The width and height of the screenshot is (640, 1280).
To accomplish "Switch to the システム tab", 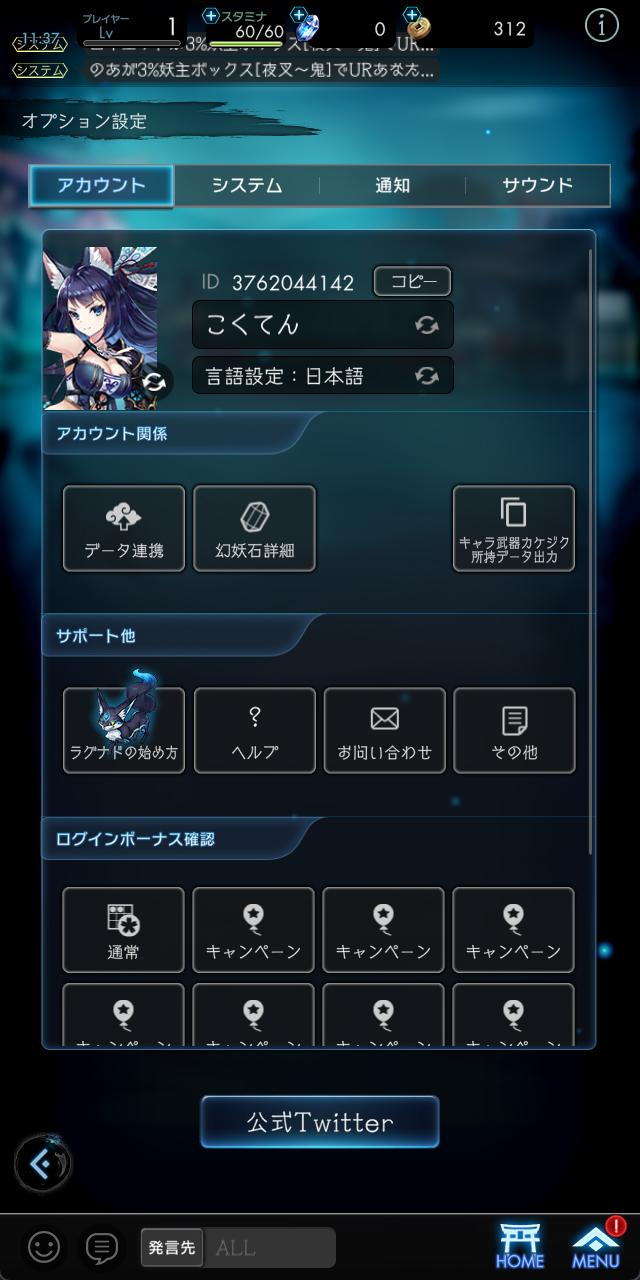I will point(247,186).
